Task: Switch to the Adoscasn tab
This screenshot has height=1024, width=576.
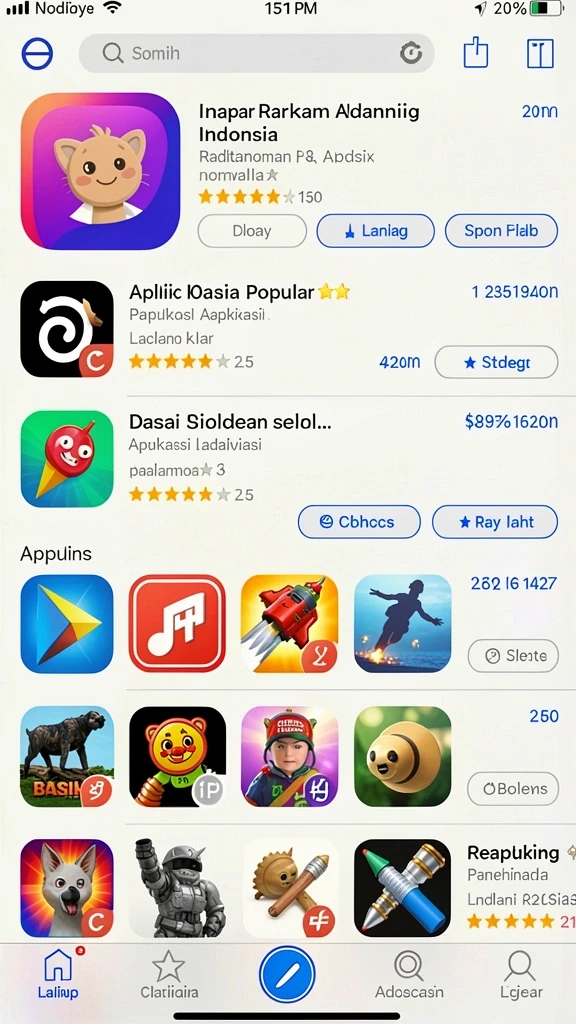Action: point(409,975)
